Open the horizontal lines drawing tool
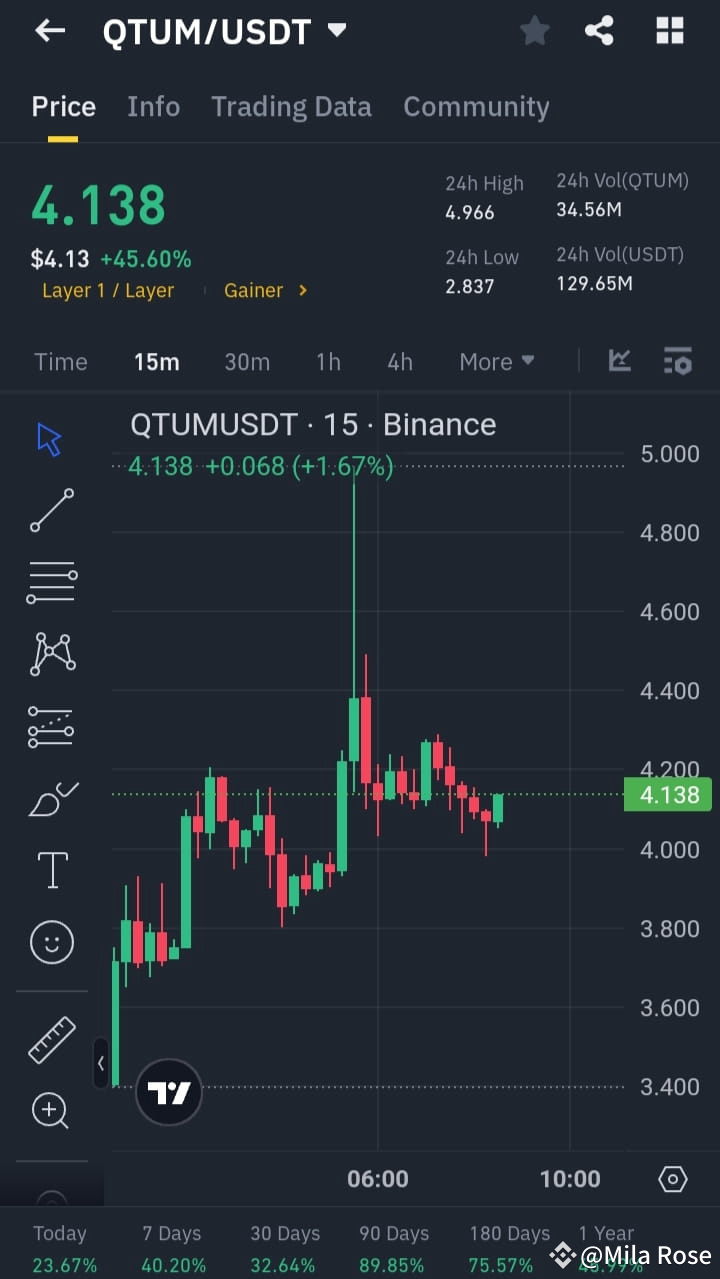Image resolution: width=720 pixels, height=1279 pixels. (51, 581)
